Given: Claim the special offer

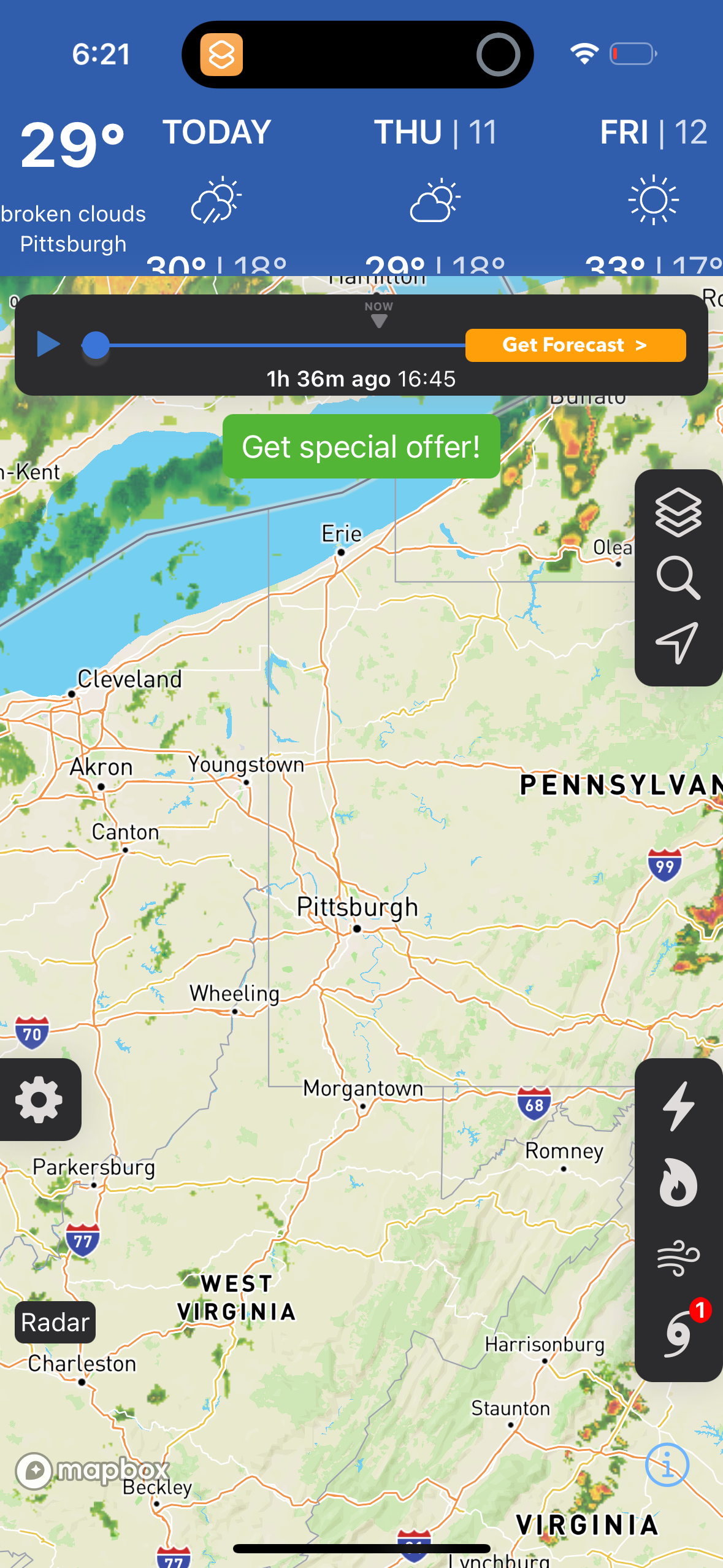Looking at the screenshot, I should [361, 447].
